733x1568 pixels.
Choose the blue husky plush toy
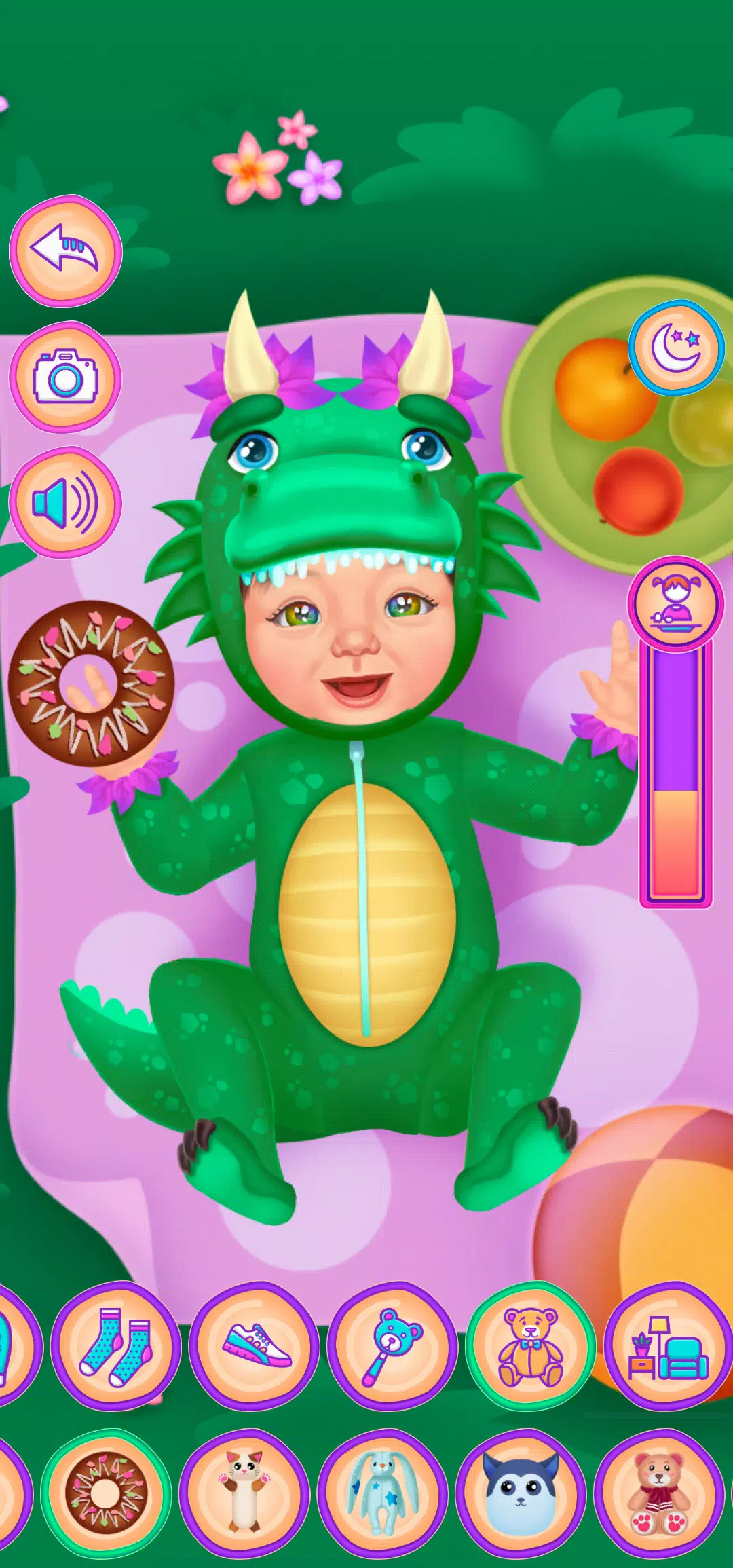[520, 1493]
